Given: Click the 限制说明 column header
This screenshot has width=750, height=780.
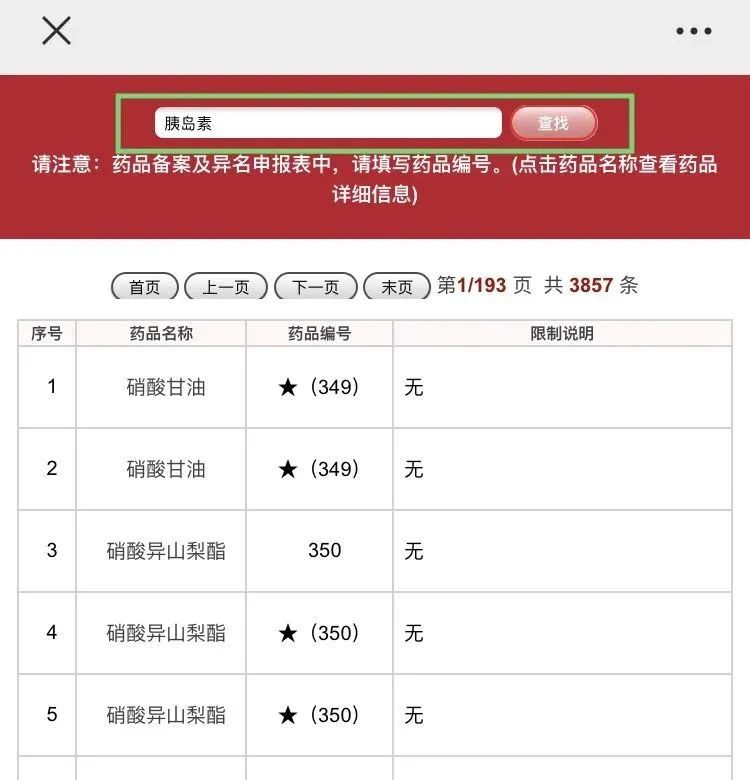Looking at the screenshot, I should tap(563, 333).
